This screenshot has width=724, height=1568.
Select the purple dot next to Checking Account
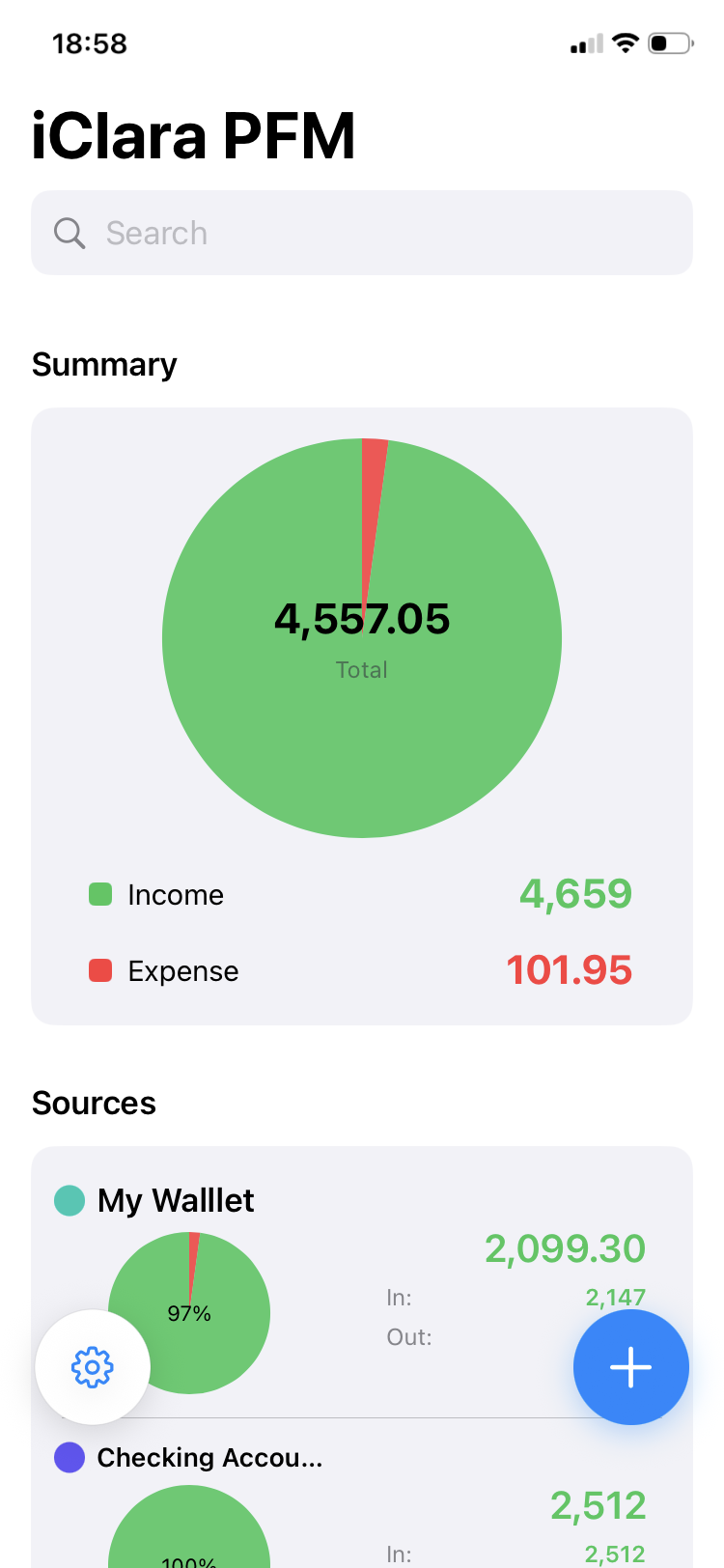tap(69, 1457)
